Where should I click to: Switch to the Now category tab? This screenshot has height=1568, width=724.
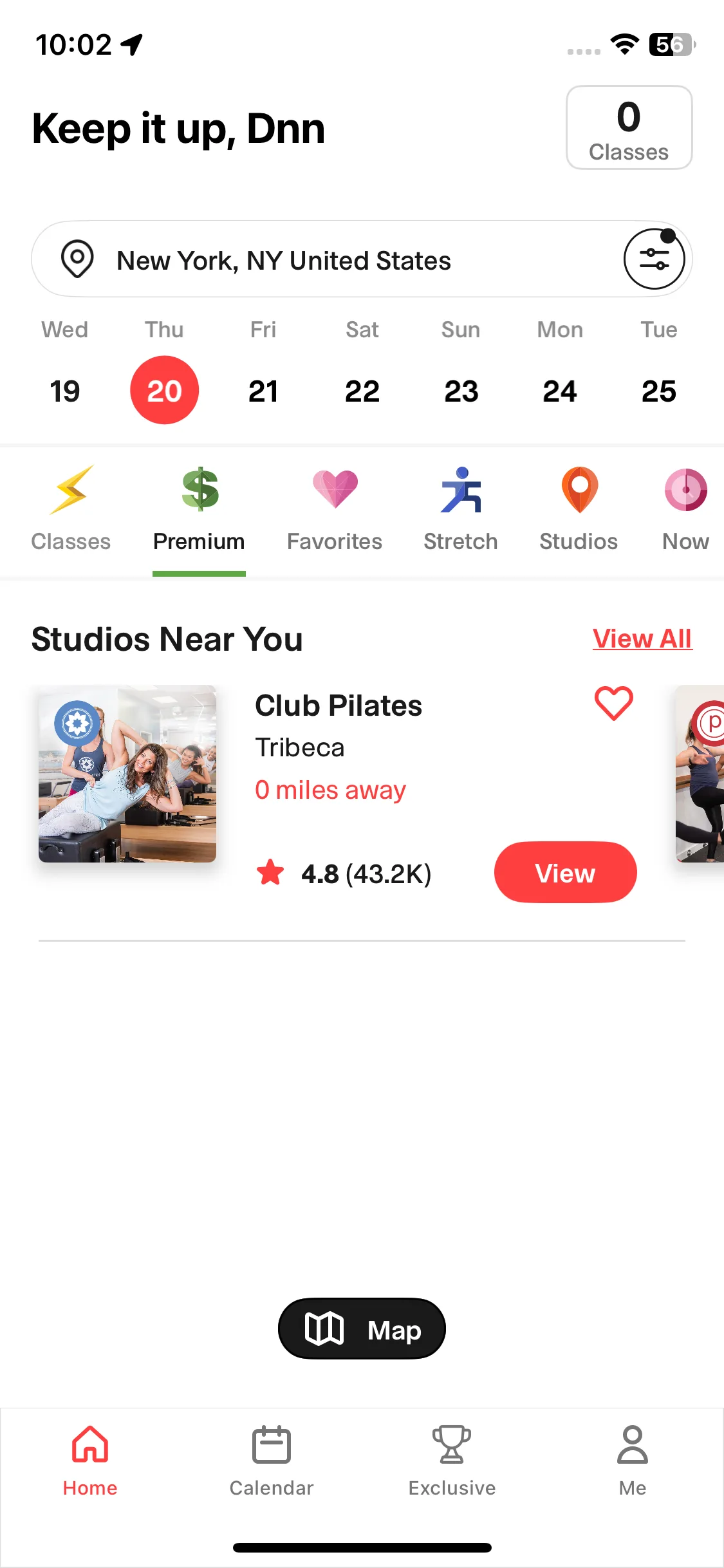(685, 510)
